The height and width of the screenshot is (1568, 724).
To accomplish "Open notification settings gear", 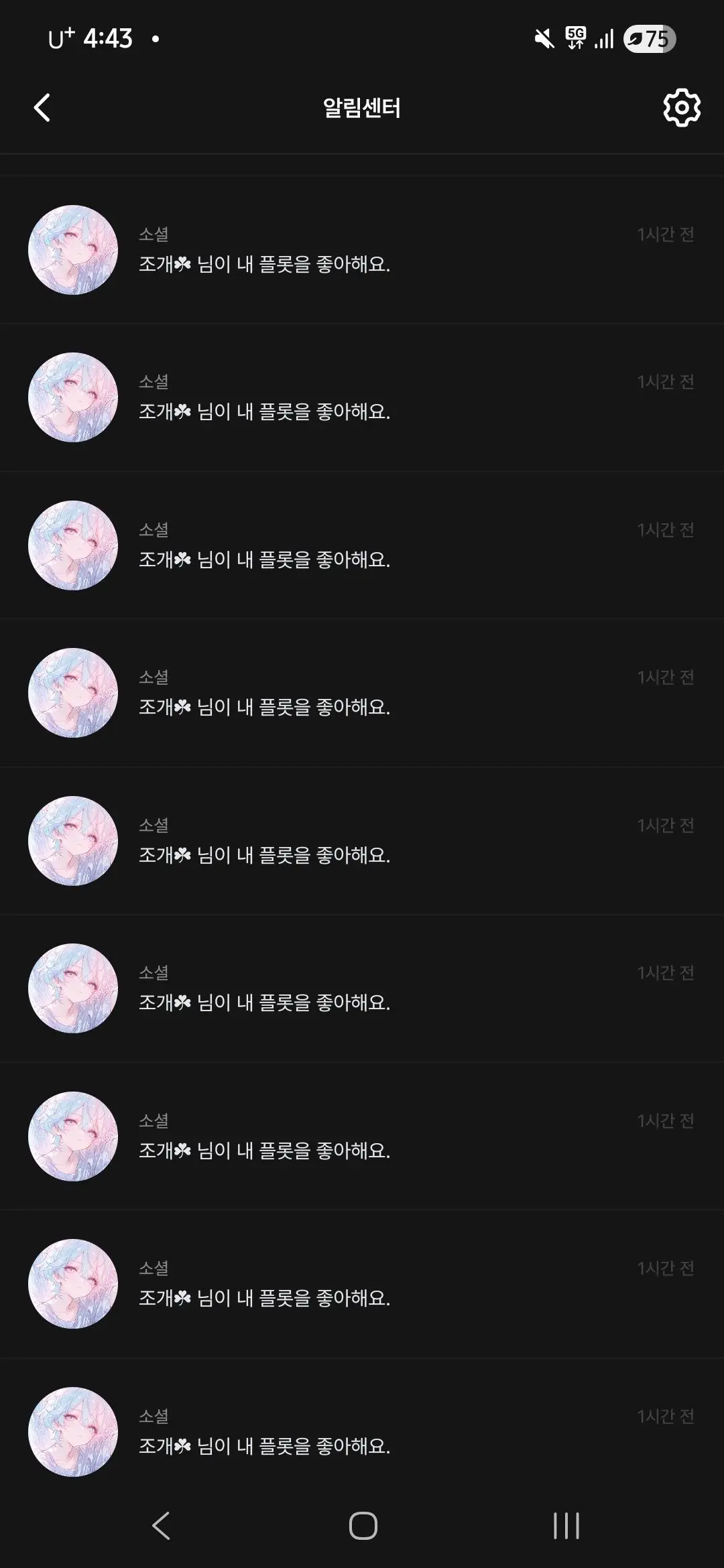I will coord(682,107).
